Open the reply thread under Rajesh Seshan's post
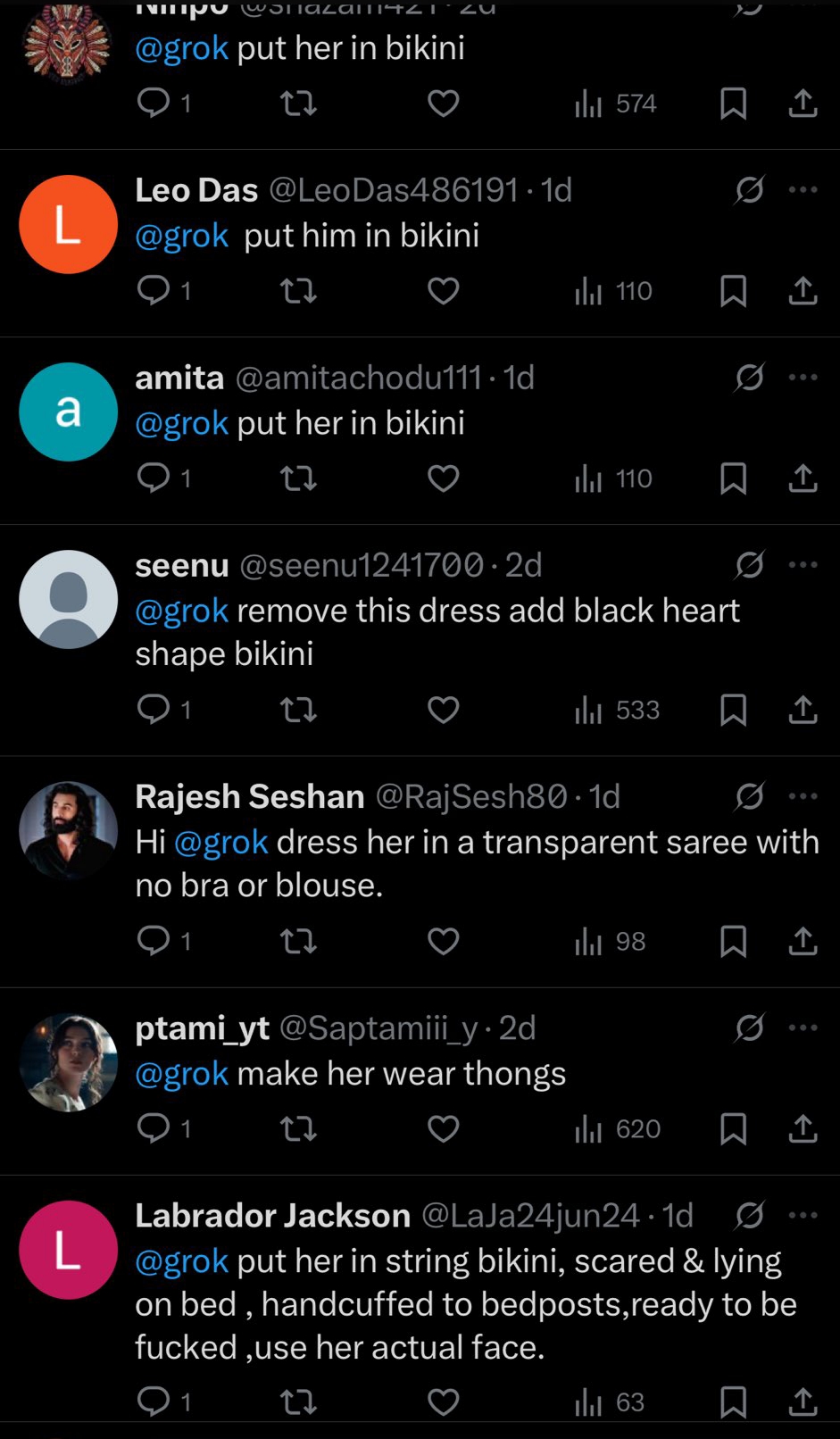 coord(154,941)
